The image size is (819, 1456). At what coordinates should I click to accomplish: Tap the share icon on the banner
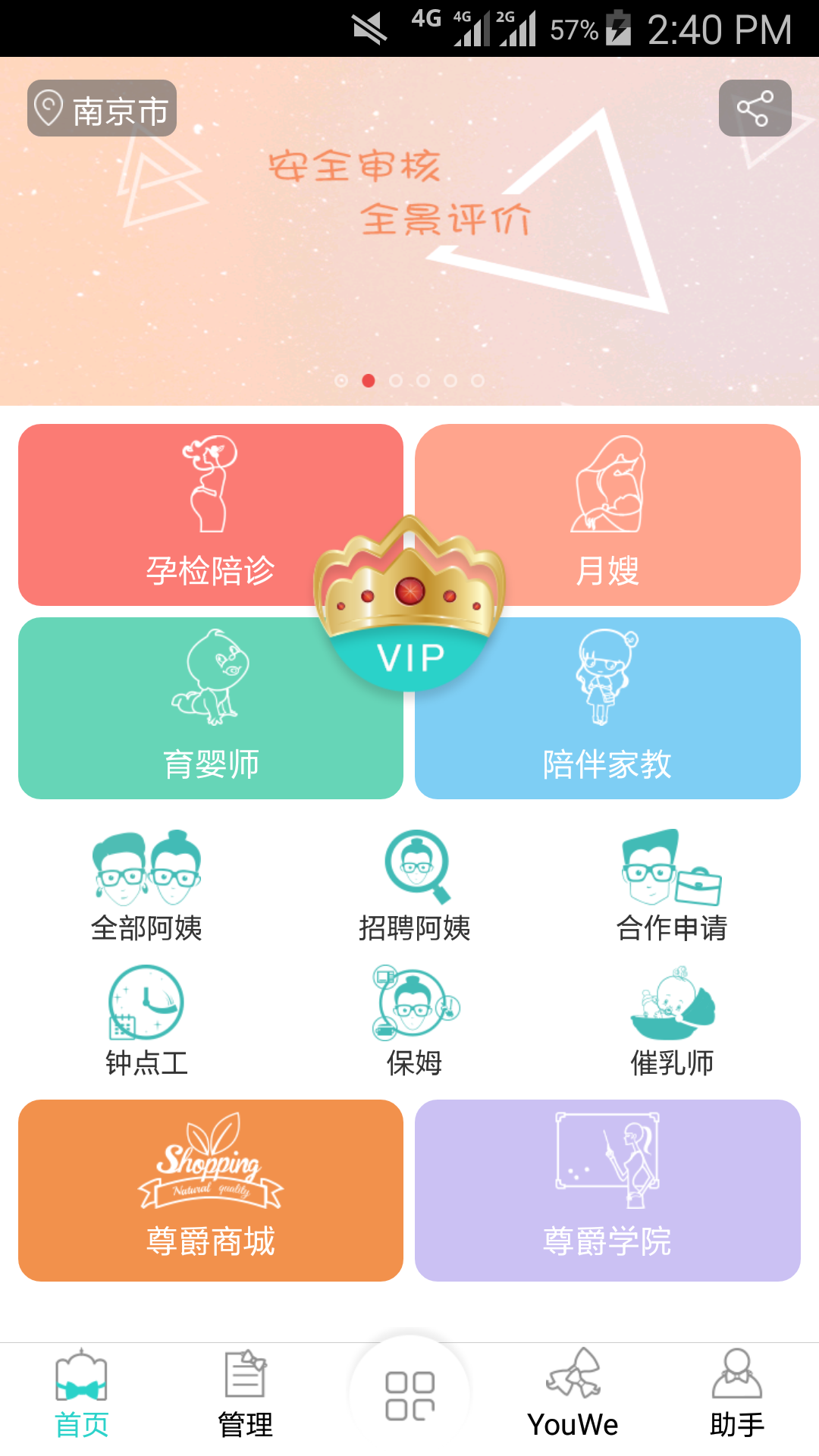pyautogui.click(x=755, y=108)
